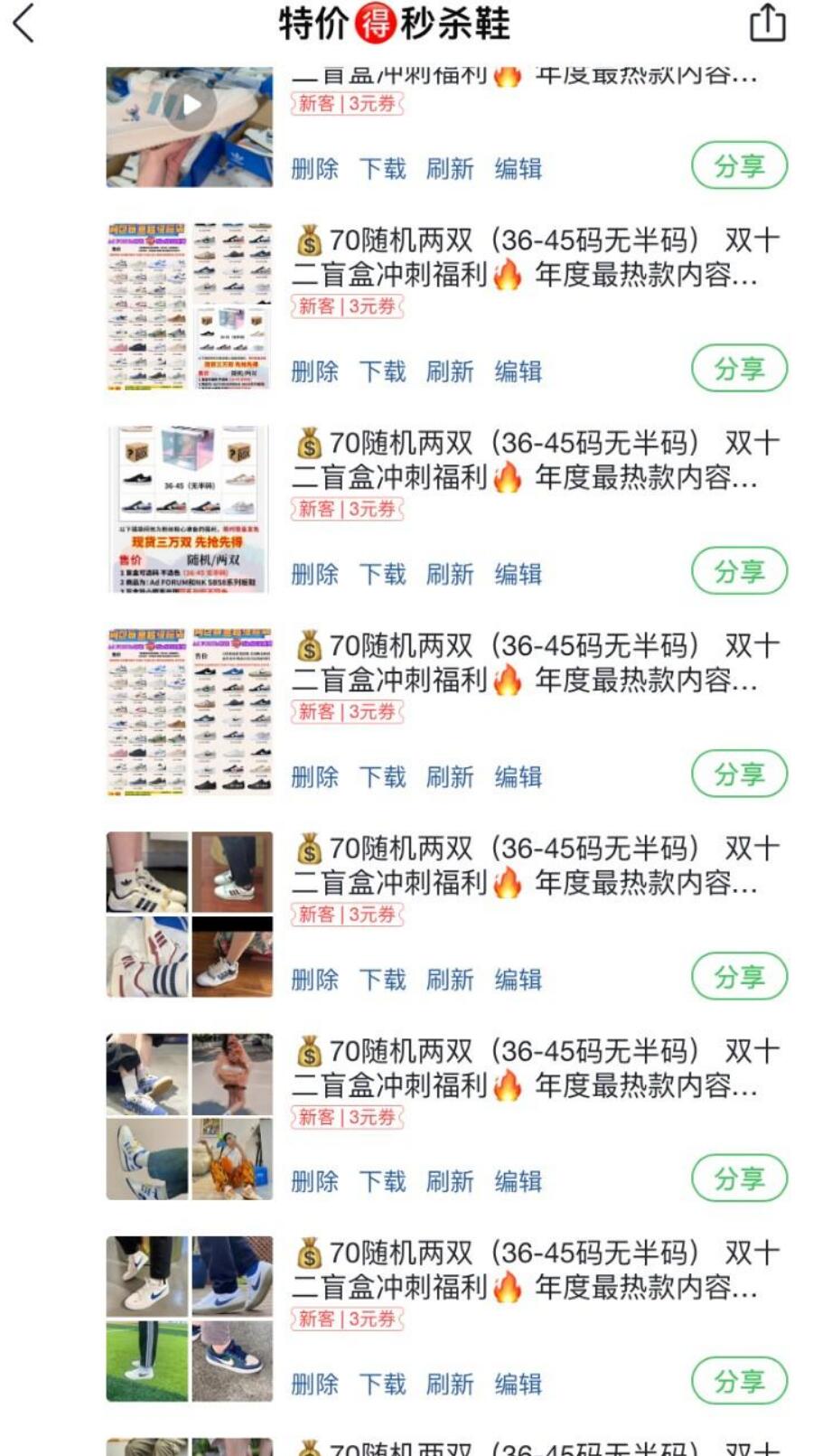Share the post with the mystery box image
Viewport: 832px width, 1456px height.
click(x=739, y=571)
